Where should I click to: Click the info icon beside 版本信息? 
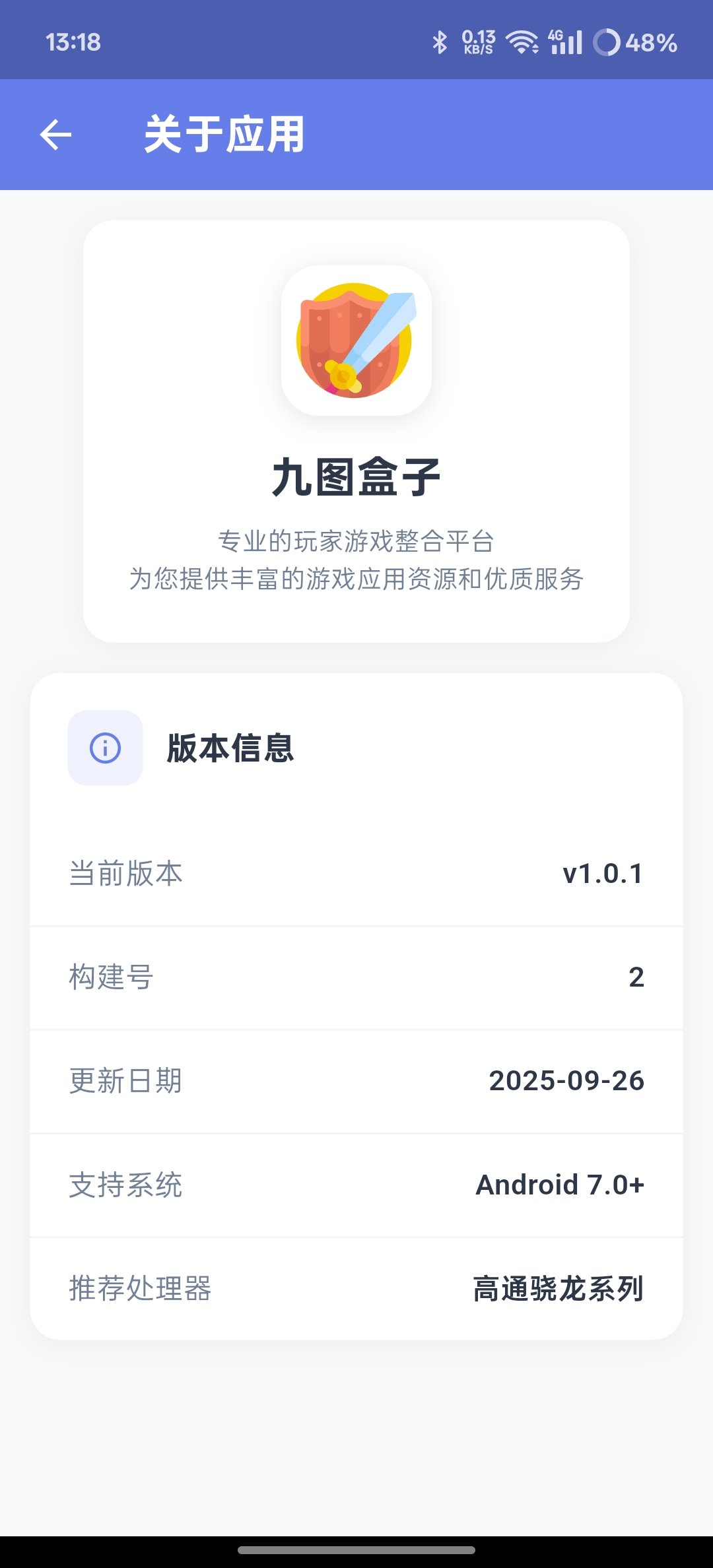pos(105,749)
